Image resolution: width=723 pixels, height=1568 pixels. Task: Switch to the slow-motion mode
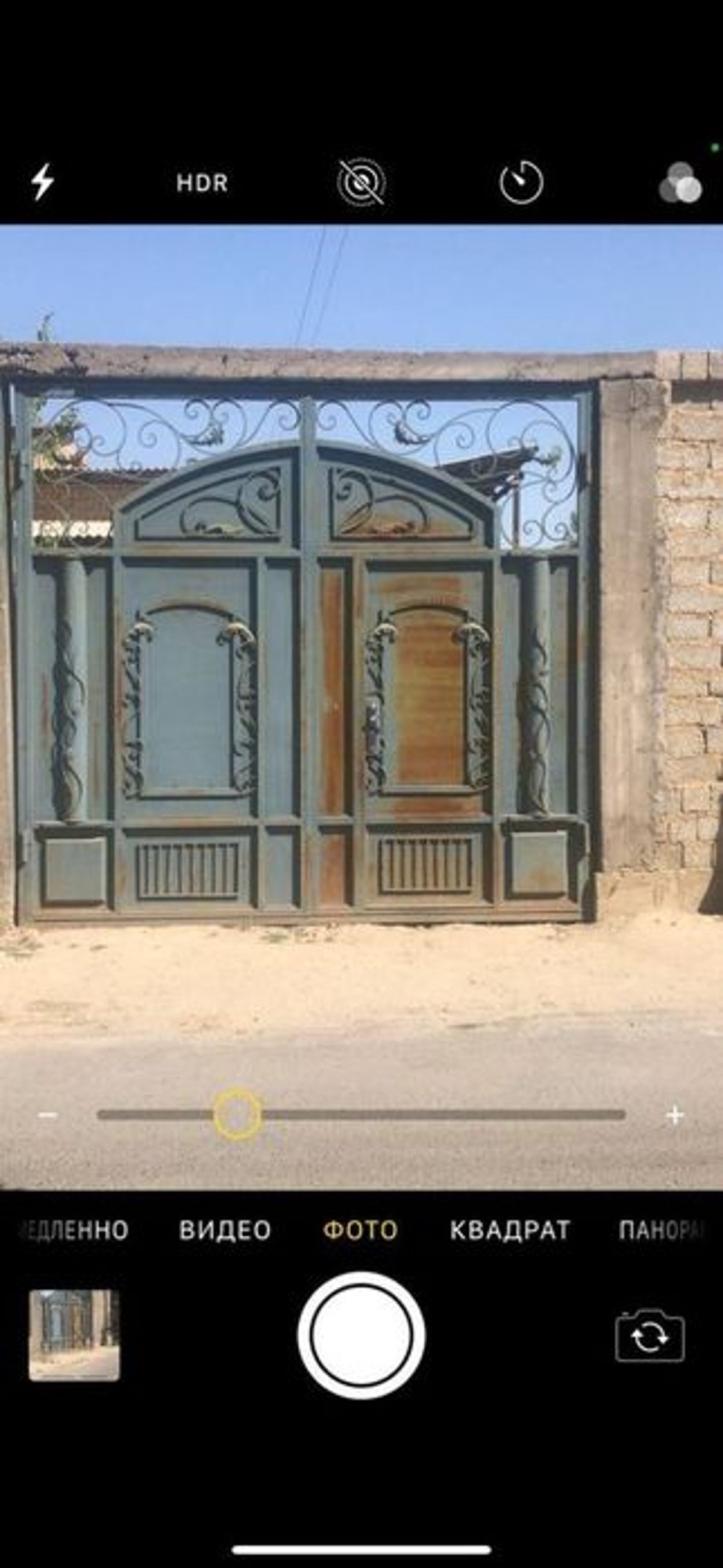click(x=73, y=1230)
